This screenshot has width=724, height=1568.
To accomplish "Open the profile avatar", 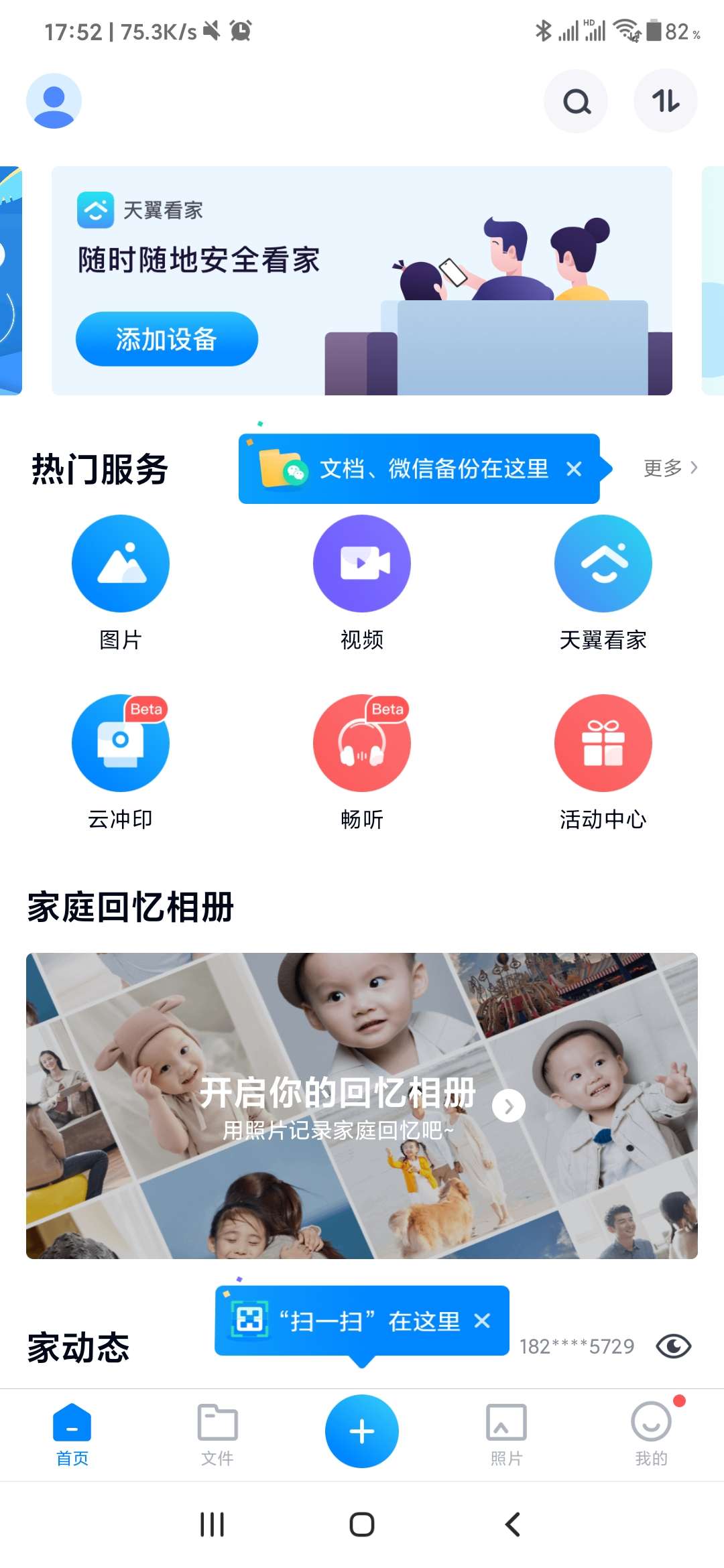I will tap(54, 101).
